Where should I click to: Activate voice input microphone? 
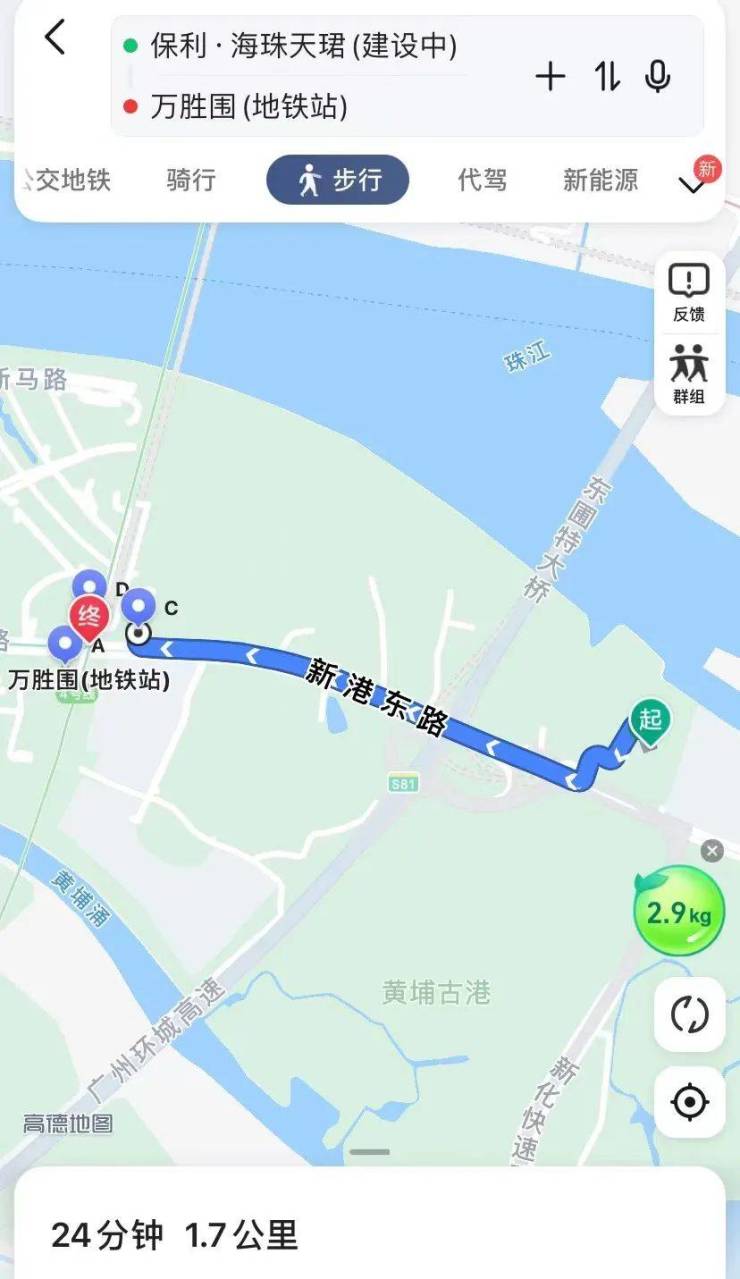click(x=657, y=76)
